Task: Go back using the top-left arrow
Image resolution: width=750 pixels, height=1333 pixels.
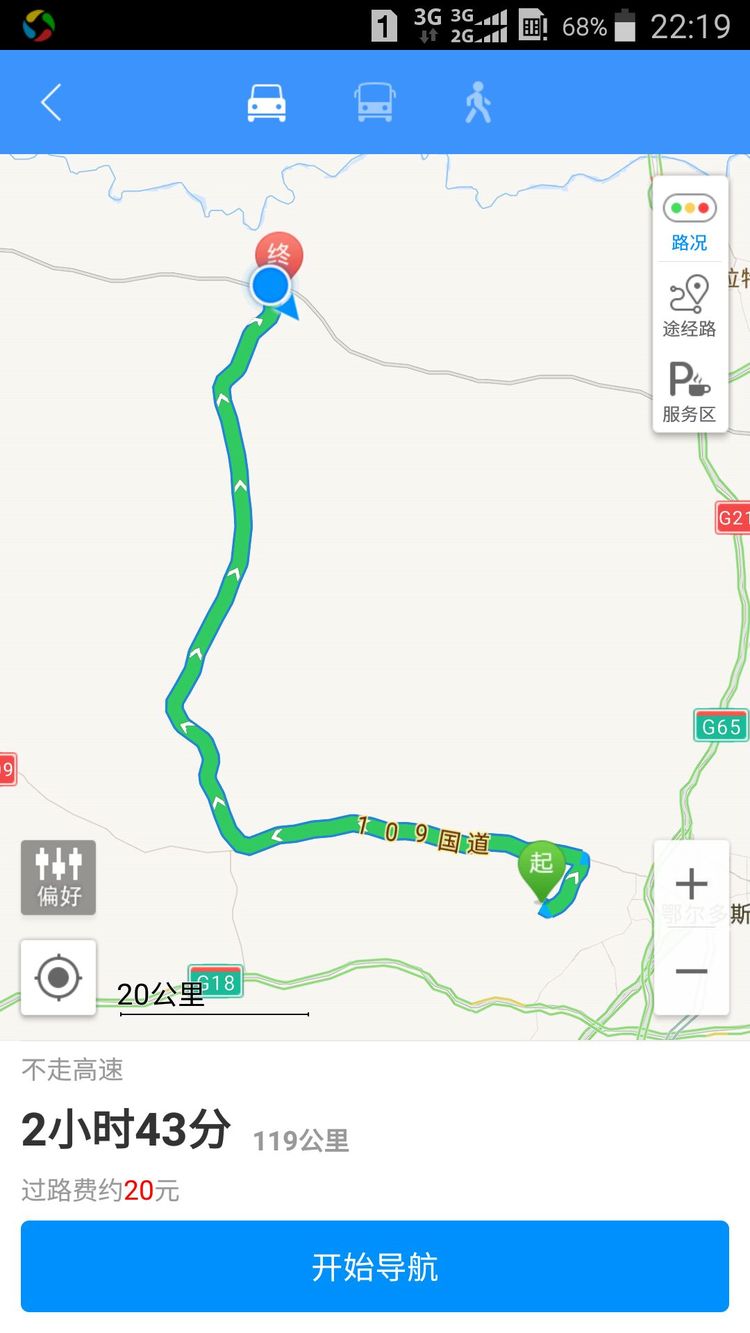Action: click(52, 103)
